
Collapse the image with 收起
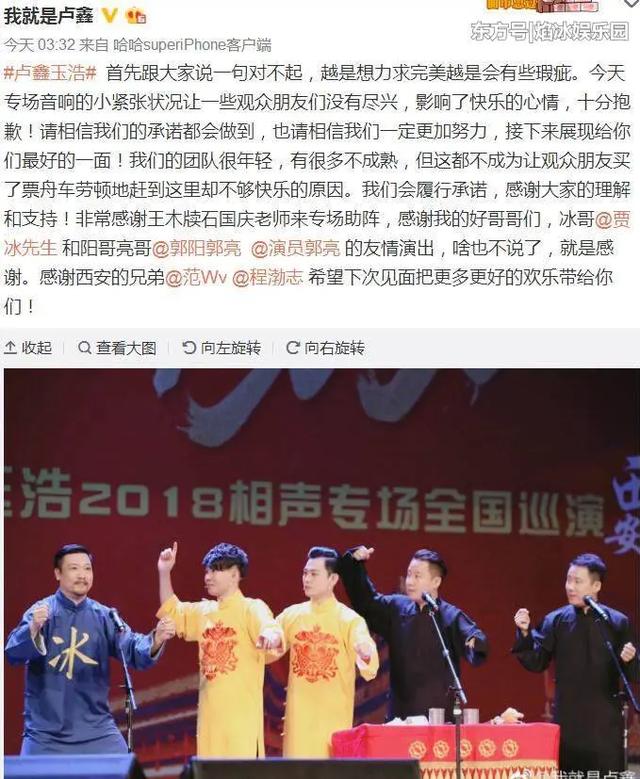[28, 348]
